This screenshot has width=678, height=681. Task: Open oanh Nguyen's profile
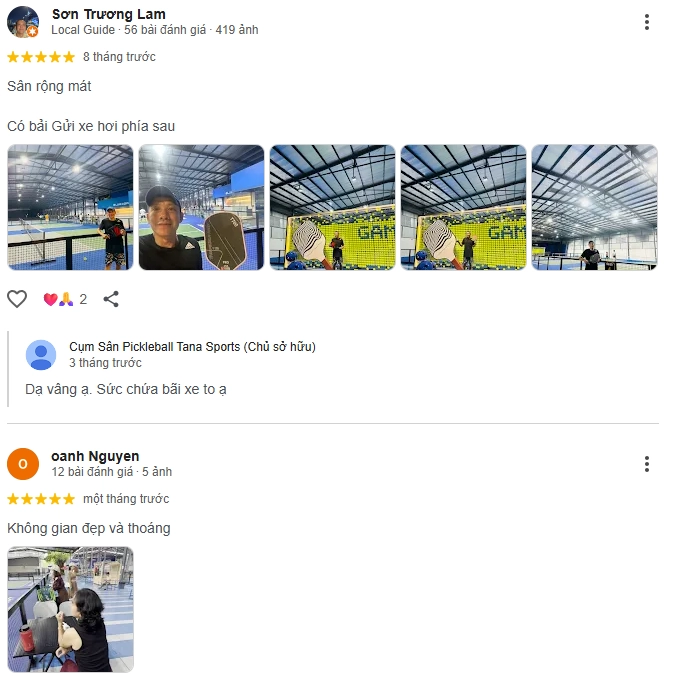(x=95, y=456)
